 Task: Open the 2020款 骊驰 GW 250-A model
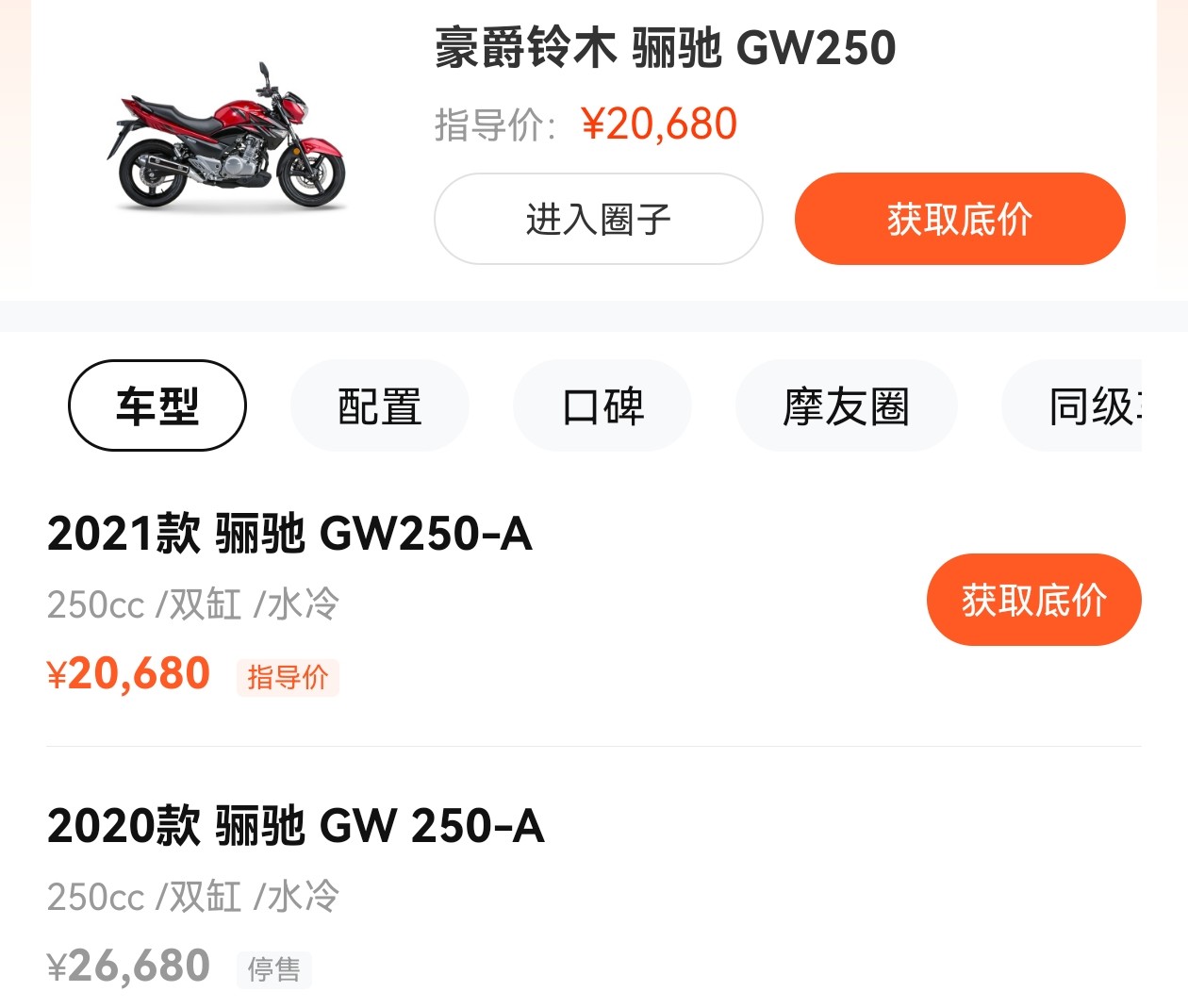pos(295,826)
